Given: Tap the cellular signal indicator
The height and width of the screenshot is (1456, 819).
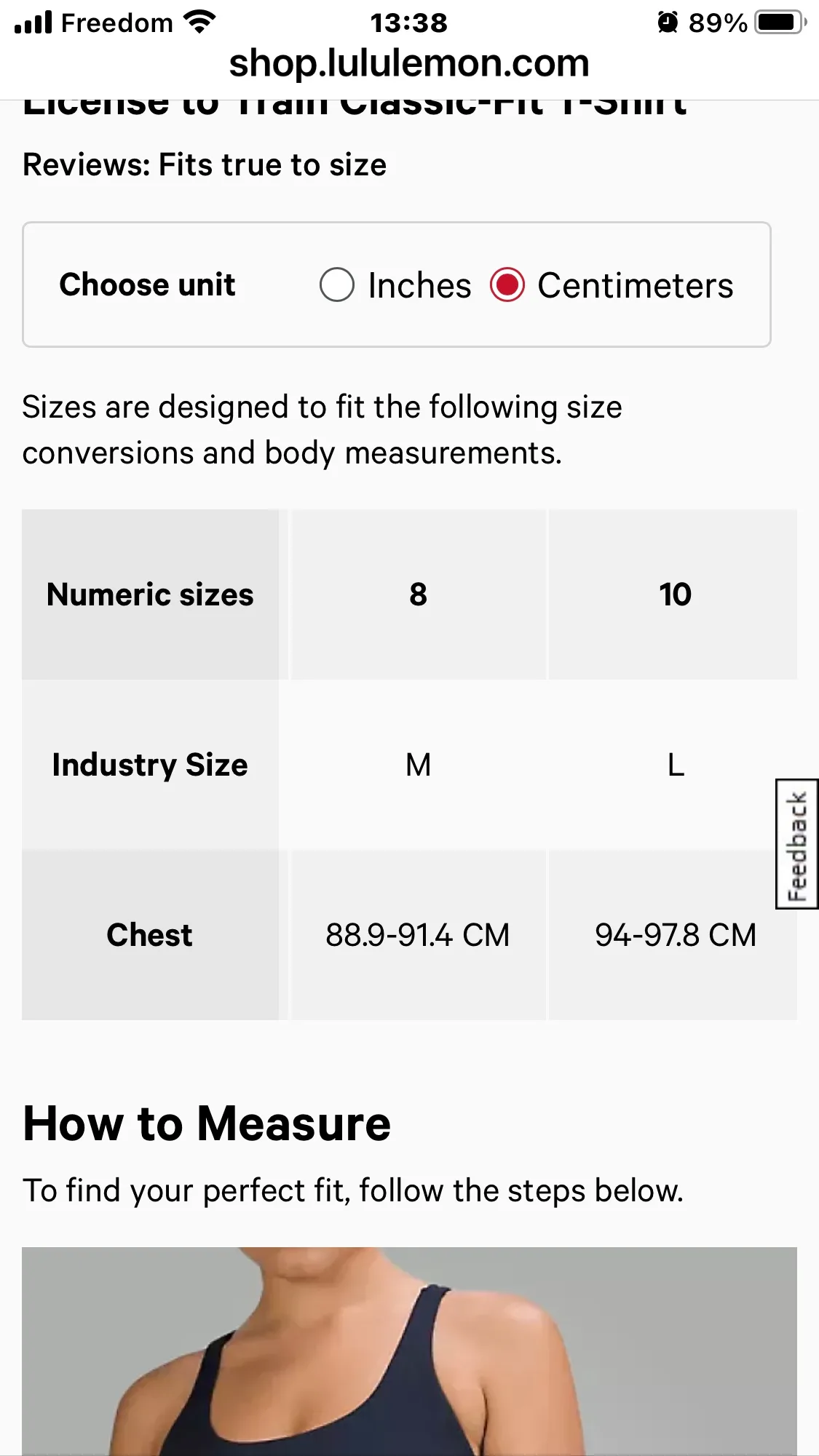Looking at the screenshot, I should [33, 21].
